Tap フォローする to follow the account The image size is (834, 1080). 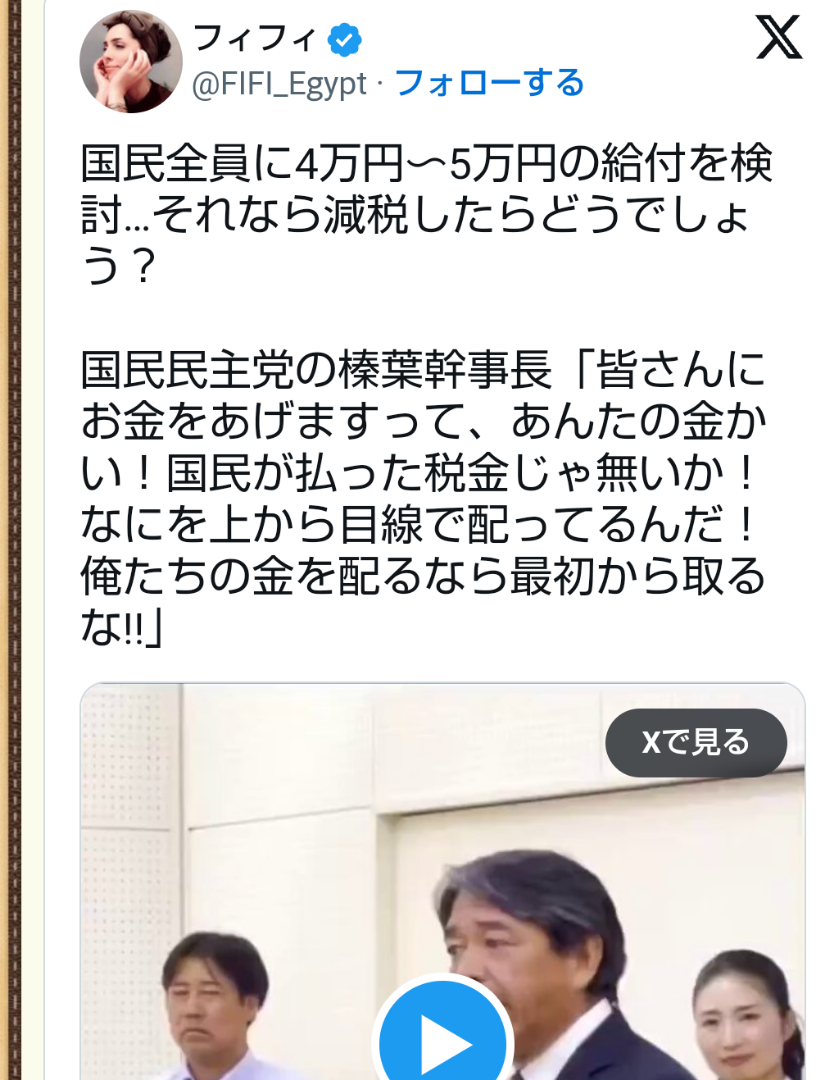click(x=489, y=83)
